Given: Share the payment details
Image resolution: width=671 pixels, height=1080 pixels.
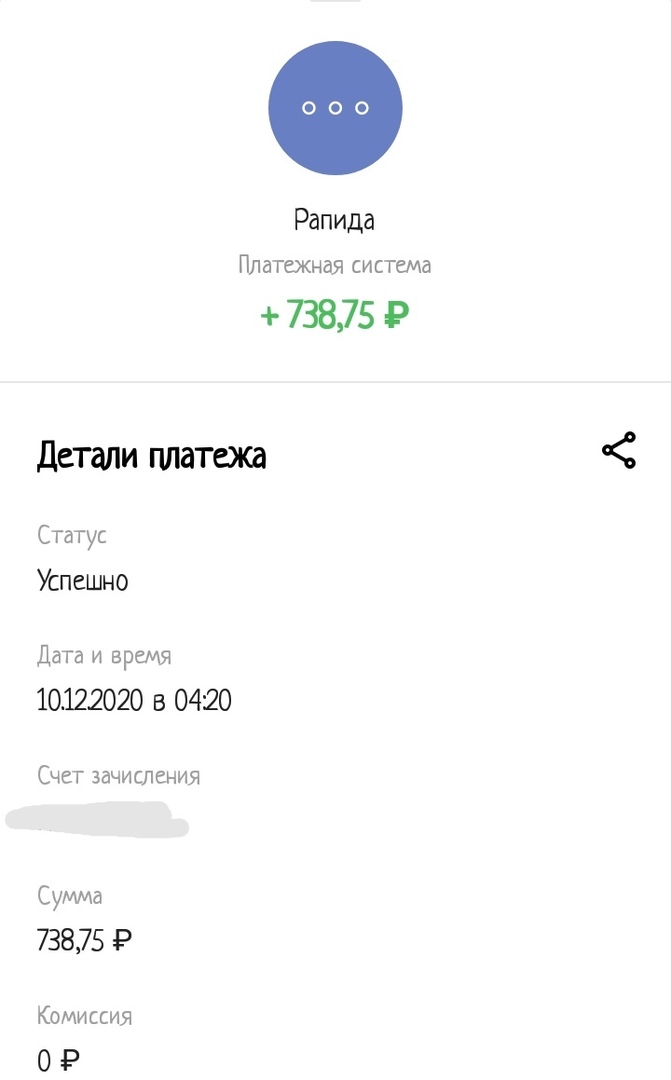Looking at the screenshot, I should point(619,450).
